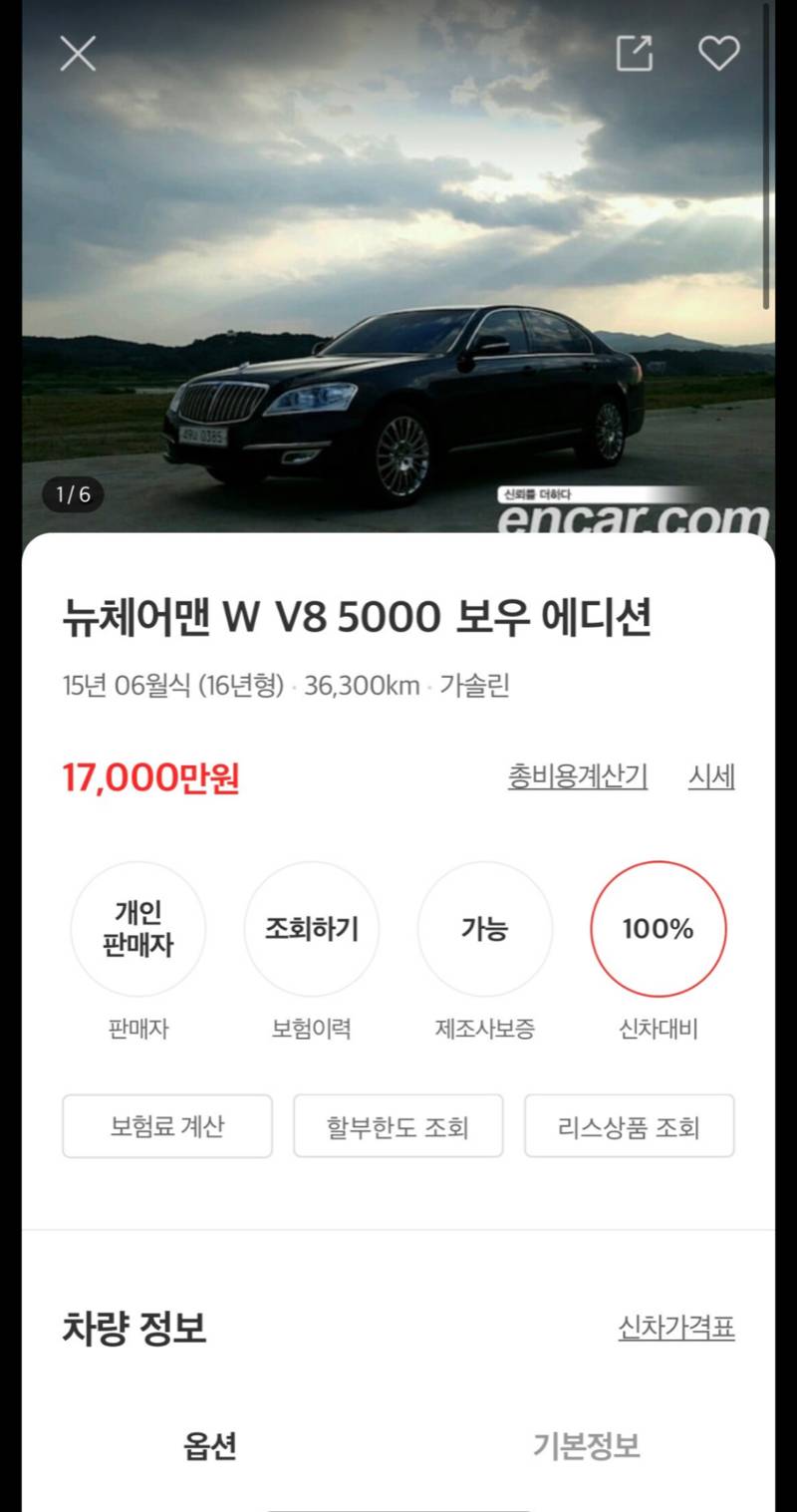Open 보험료 계산 button
Viewport: 797px width, 1512px height.
click(x=167, y=1126)
